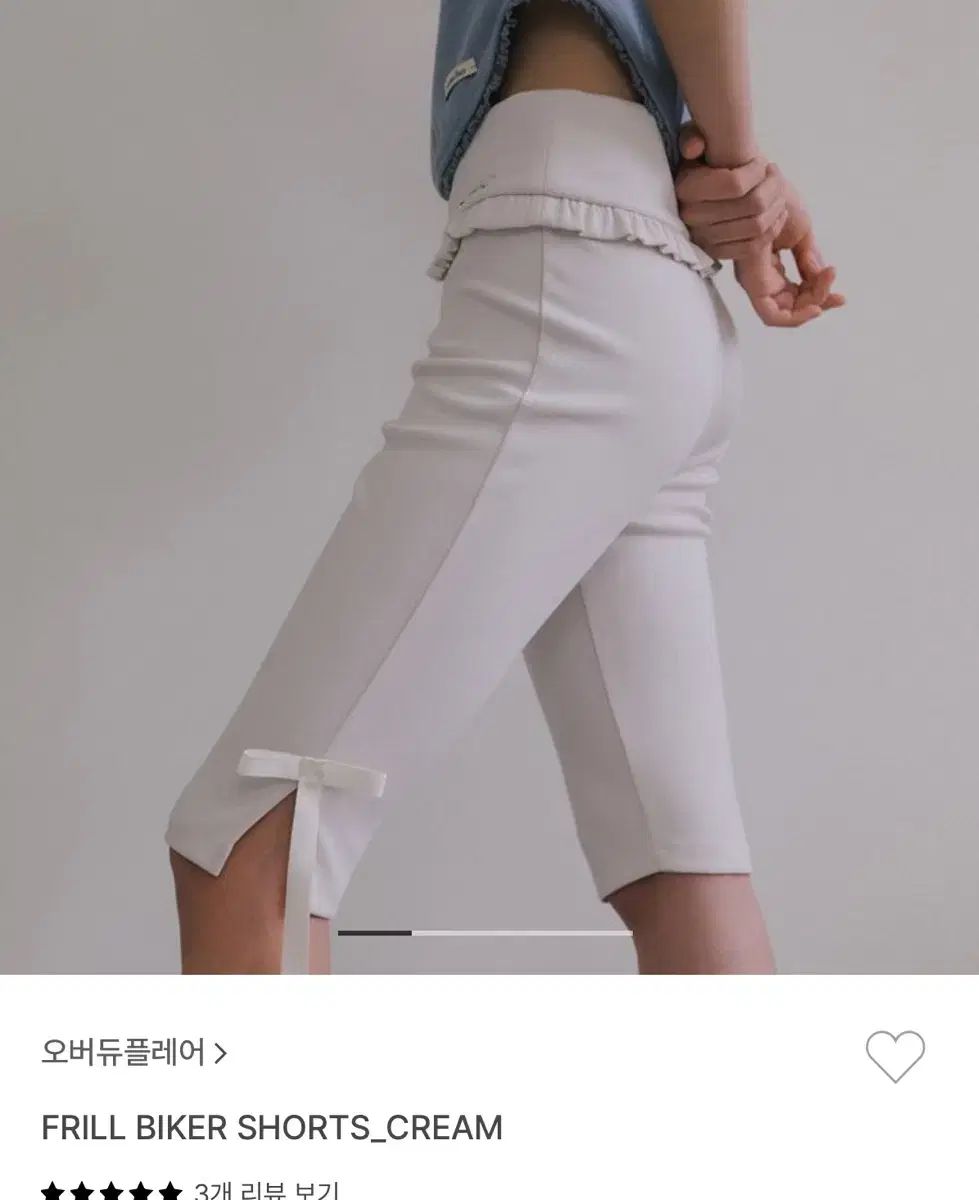Open the product photo full screen

tap(489, 480)
